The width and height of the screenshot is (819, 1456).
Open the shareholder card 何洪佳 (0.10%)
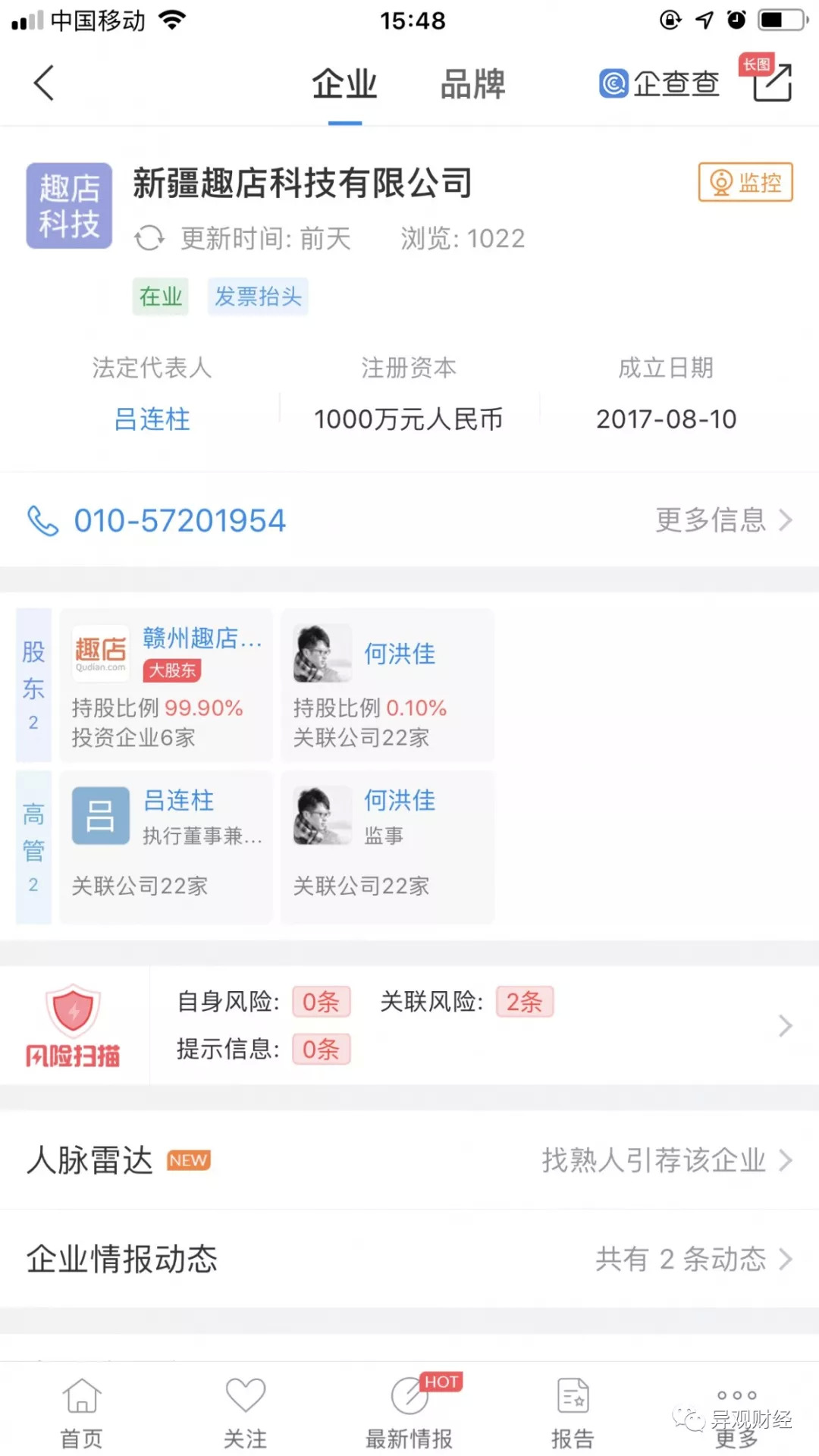387,686
